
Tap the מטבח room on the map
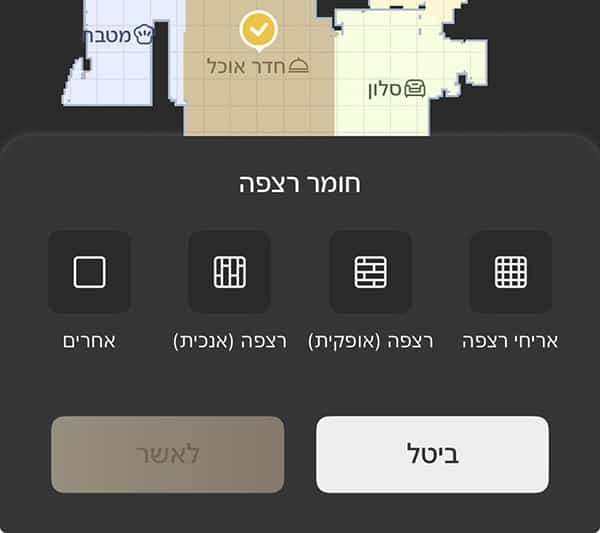[x=118, y=36]
